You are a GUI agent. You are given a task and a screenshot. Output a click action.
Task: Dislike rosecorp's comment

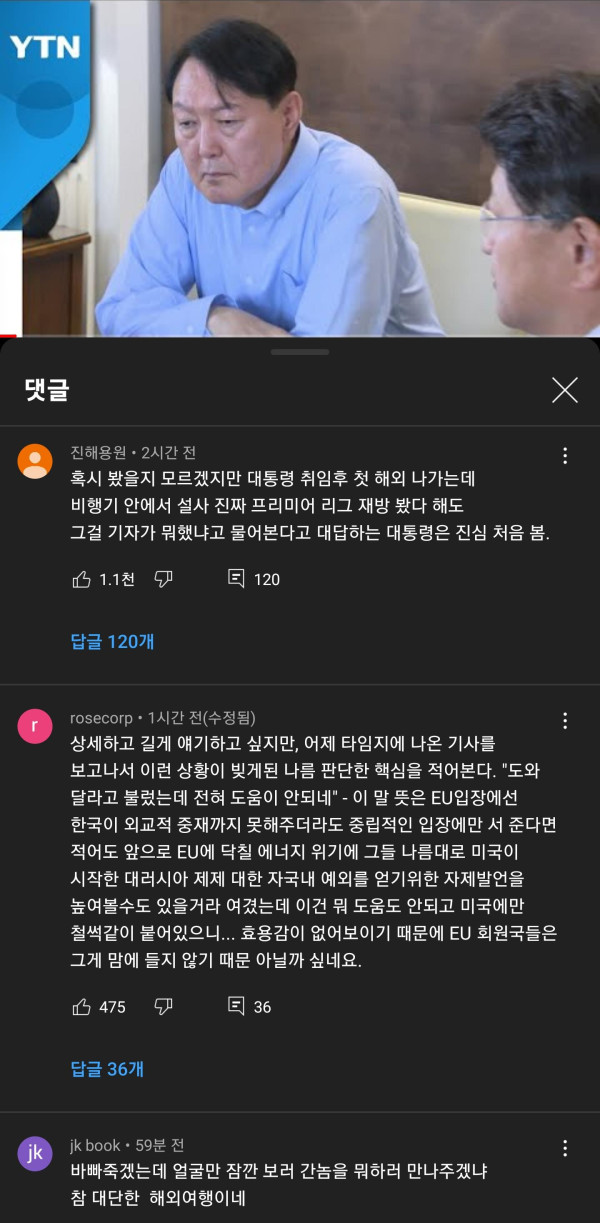pos(163,1007)
